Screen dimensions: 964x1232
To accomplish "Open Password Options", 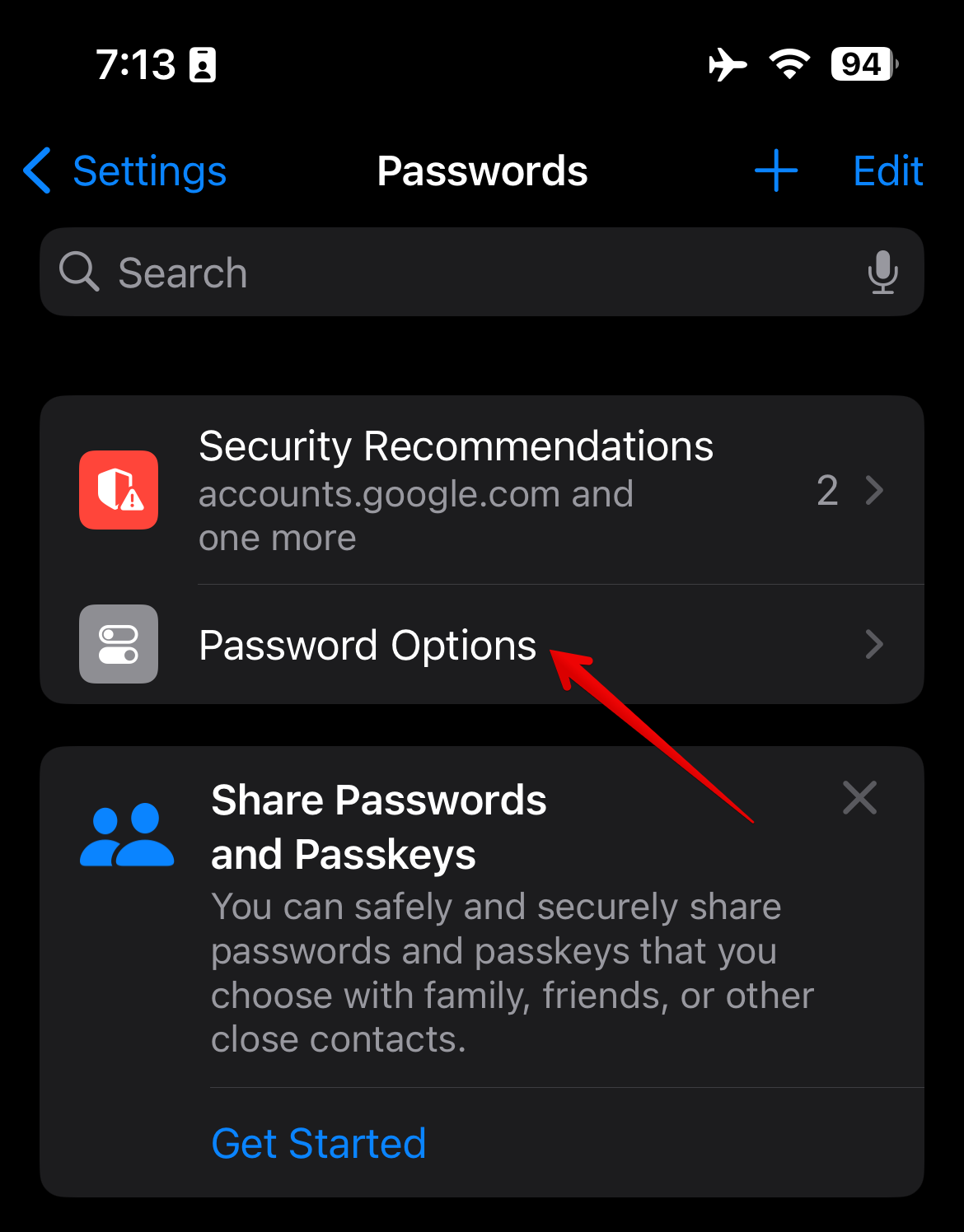I will (482, 645).
